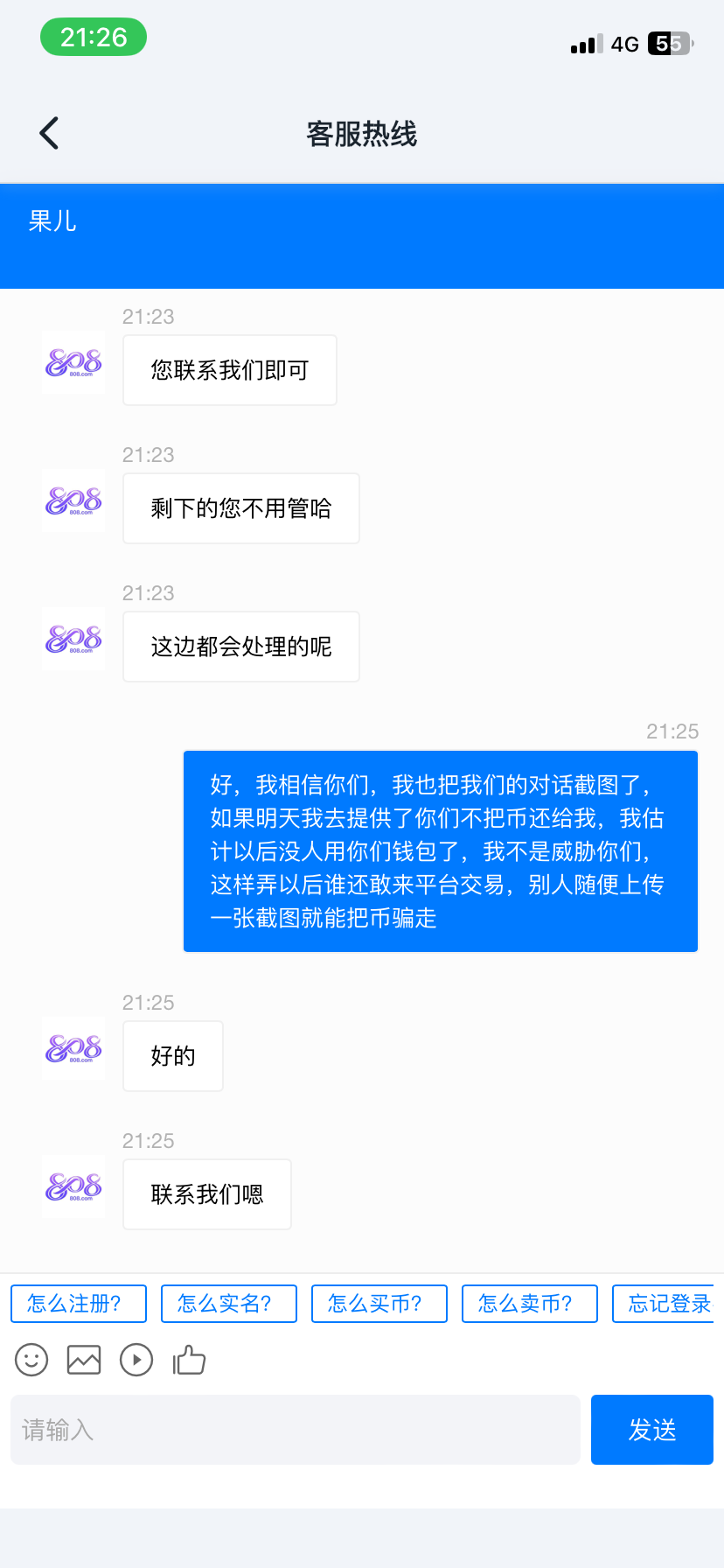Attach a video with the play icon

(x=136, y=1360)
